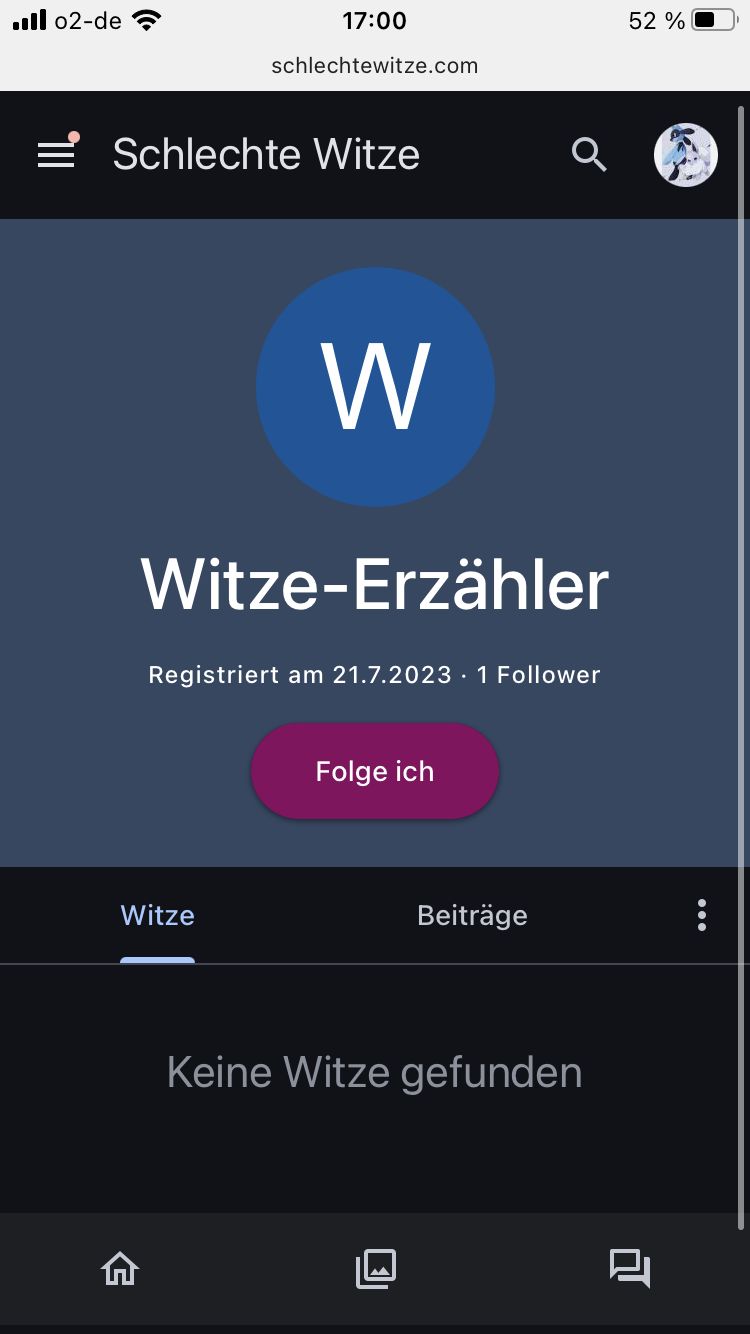Tap the Folge ich button
This screenshot has height=1334, width=750.
pos(374,771)
